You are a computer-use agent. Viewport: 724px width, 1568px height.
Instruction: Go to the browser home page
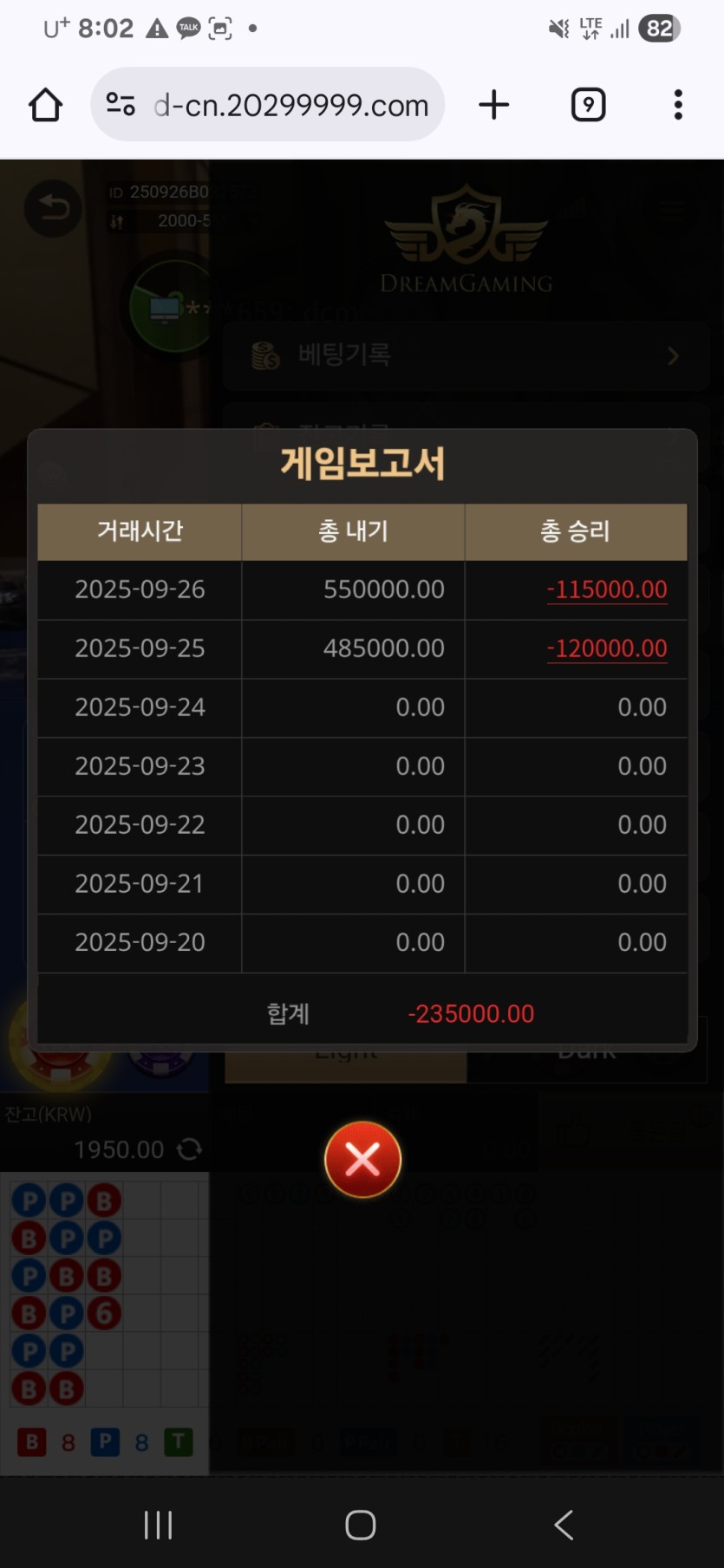46,105
